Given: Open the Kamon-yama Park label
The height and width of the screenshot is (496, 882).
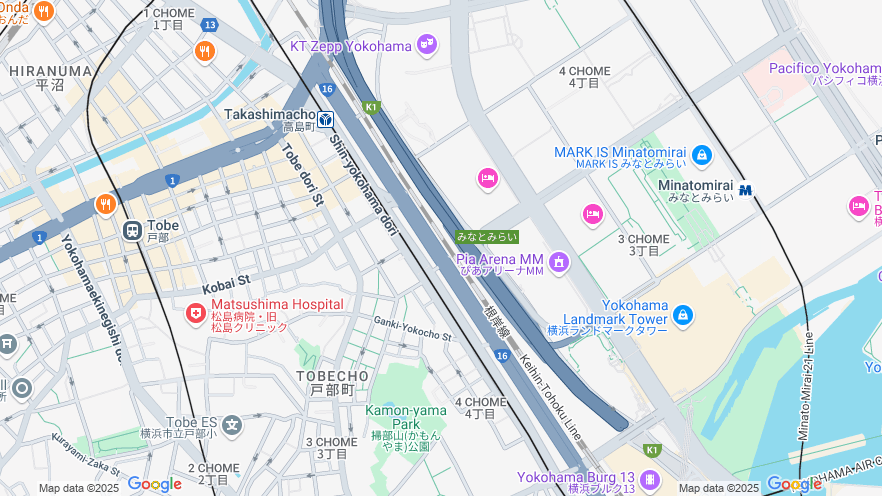Looking at the screenshot, I should (405, 411).
